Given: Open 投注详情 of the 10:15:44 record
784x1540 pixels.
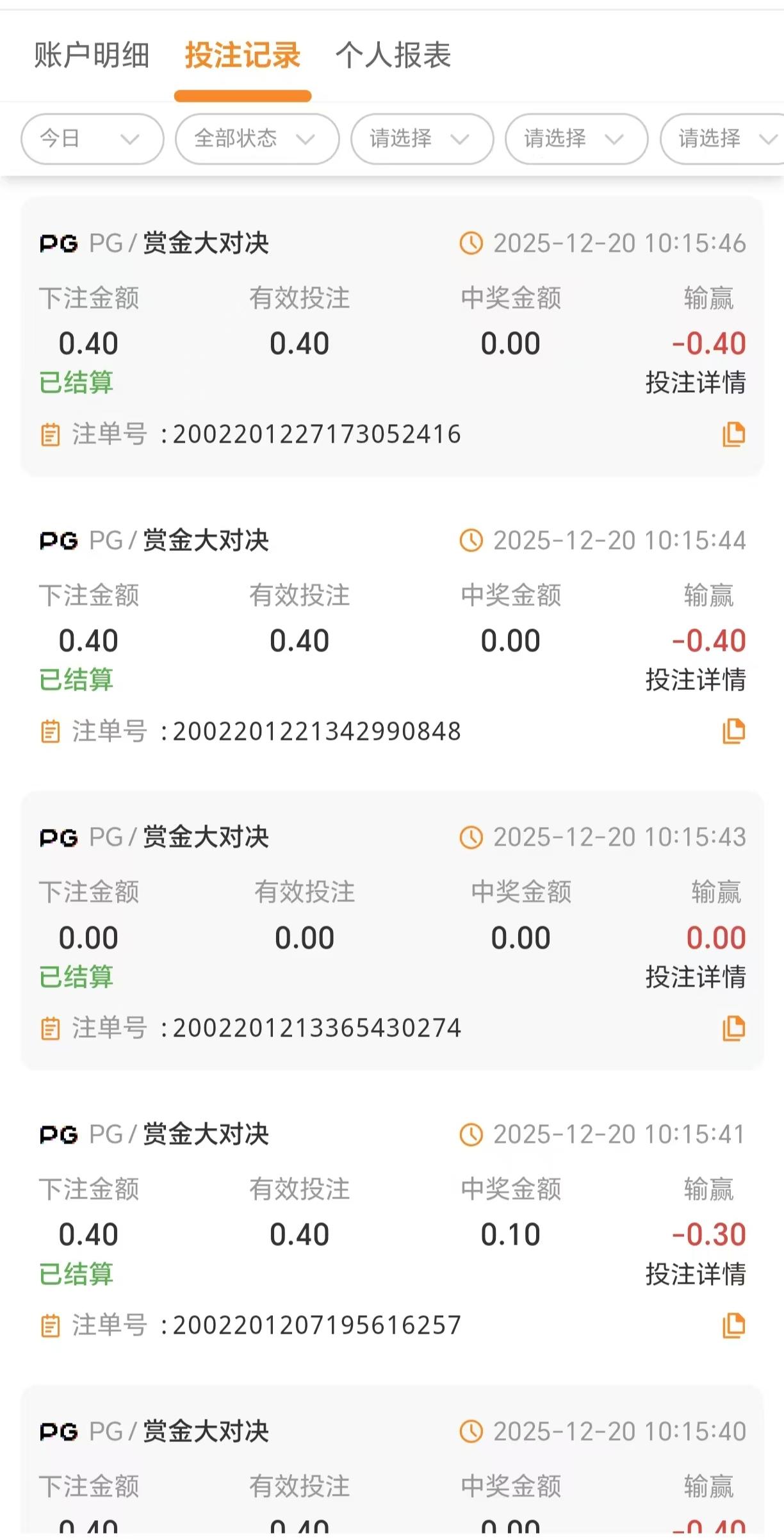Looking at the screenshot, I should coord(696,680).
